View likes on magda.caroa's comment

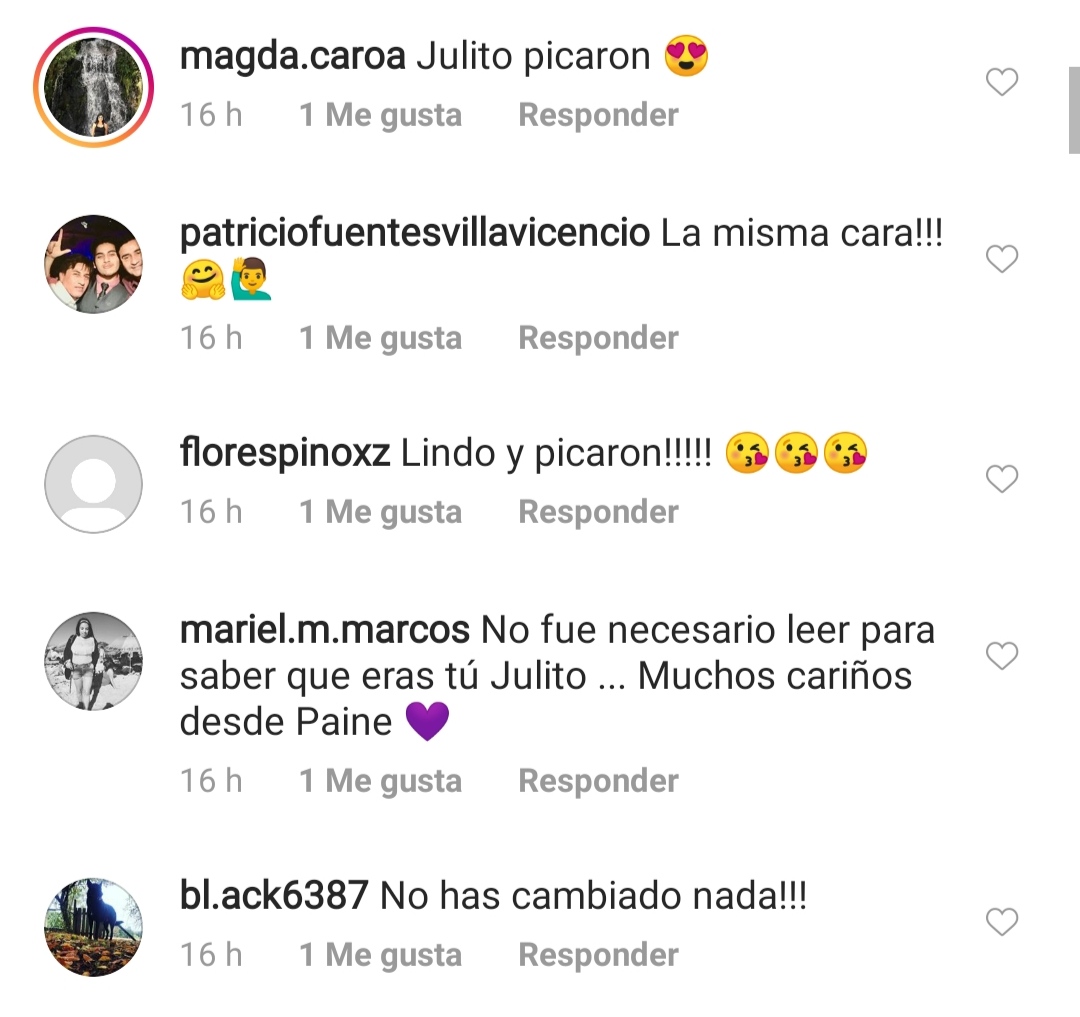point(380,115)
